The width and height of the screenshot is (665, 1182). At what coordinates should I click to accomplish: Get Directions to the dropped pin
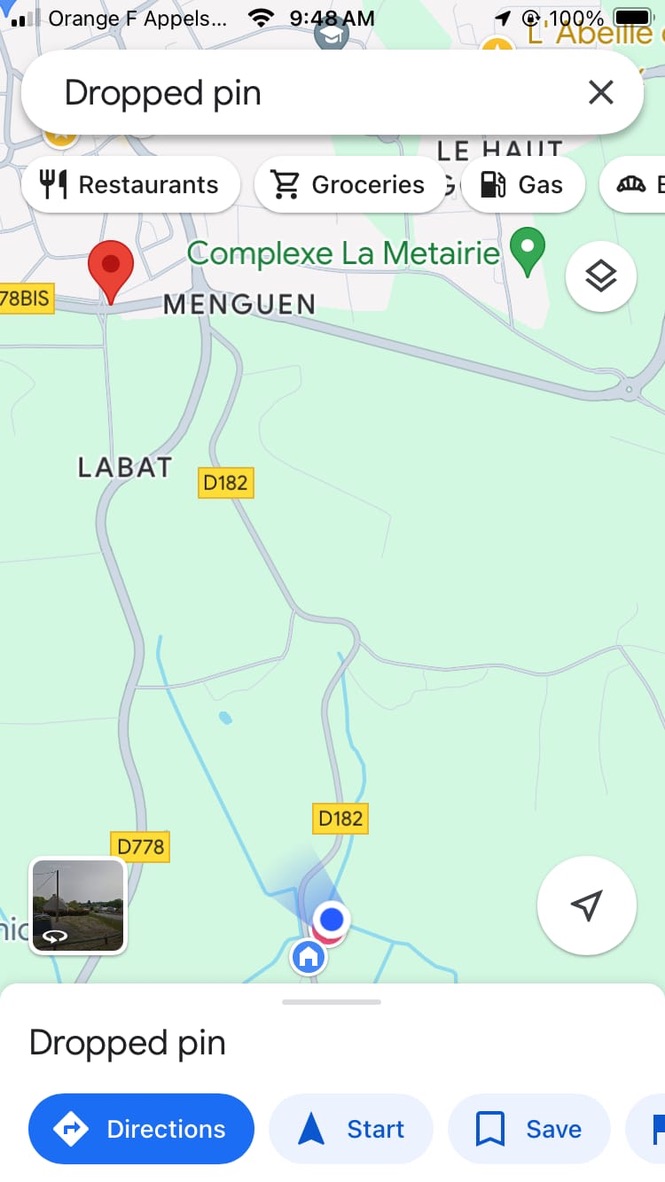point(141,1129)
